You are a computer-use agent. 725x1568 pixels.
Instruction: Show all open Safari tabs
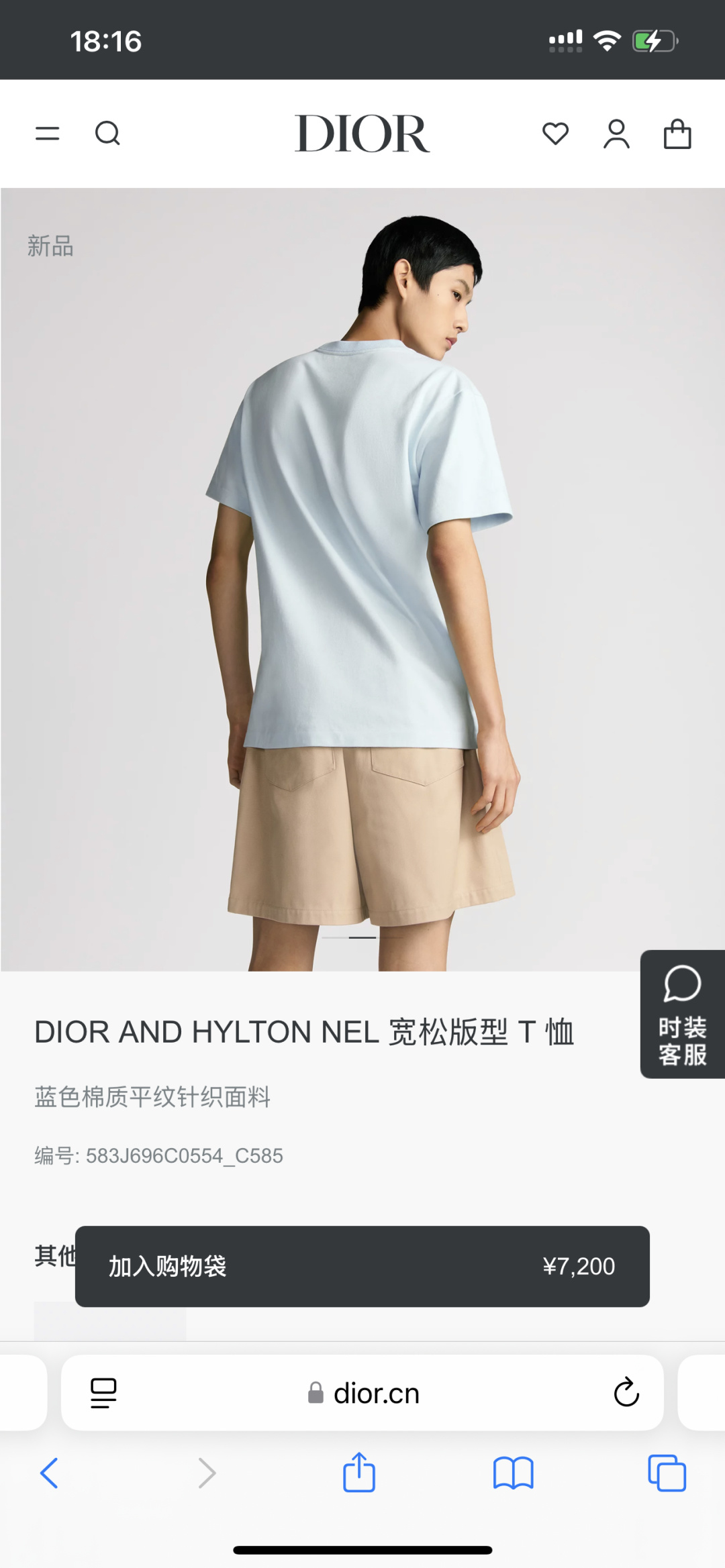pyautogui.click(x=667, y=1473)
